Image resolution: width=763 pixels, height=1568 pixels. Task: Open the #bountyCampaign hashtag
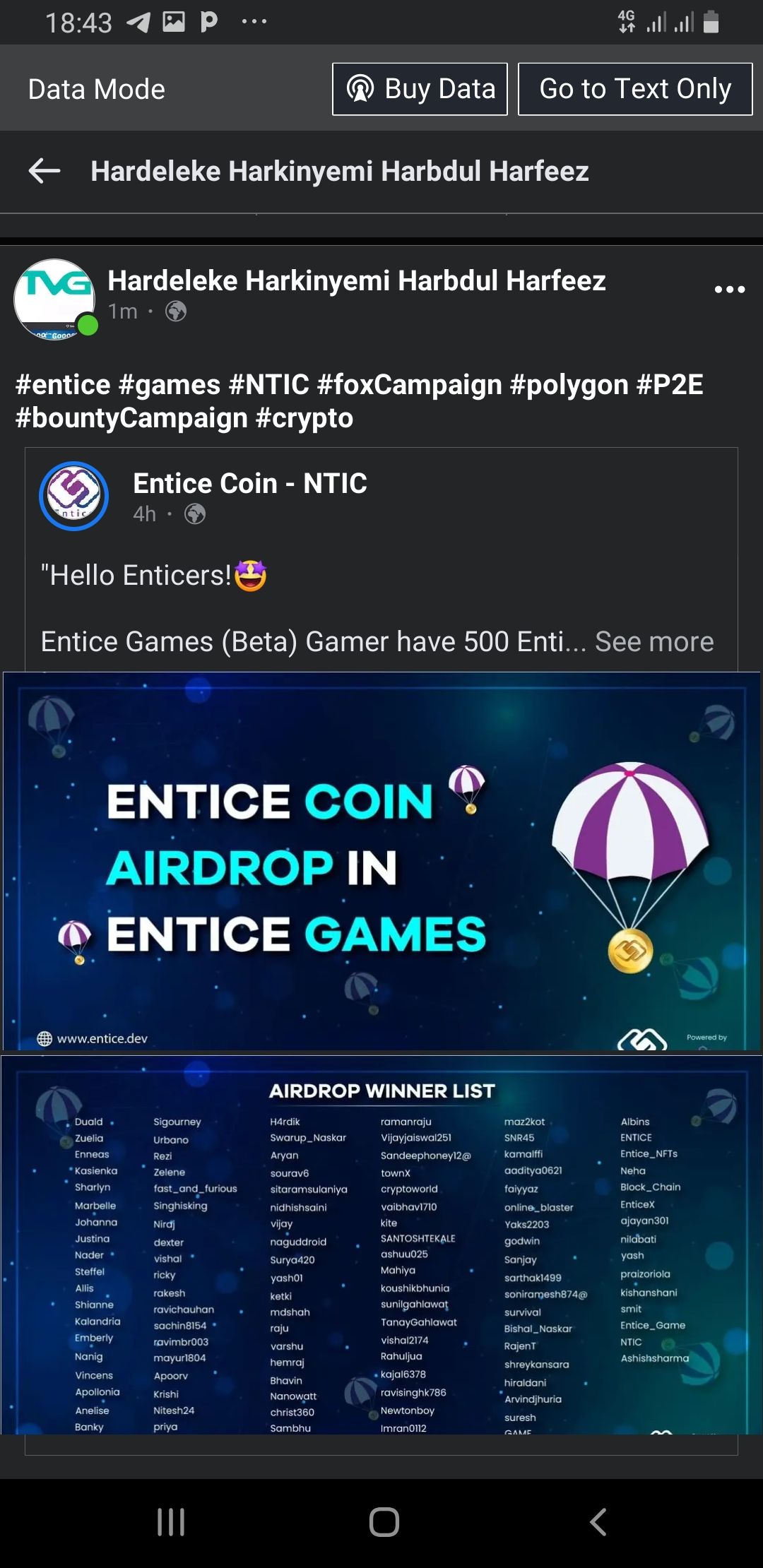pyautogui.click(x=131, y=418)
